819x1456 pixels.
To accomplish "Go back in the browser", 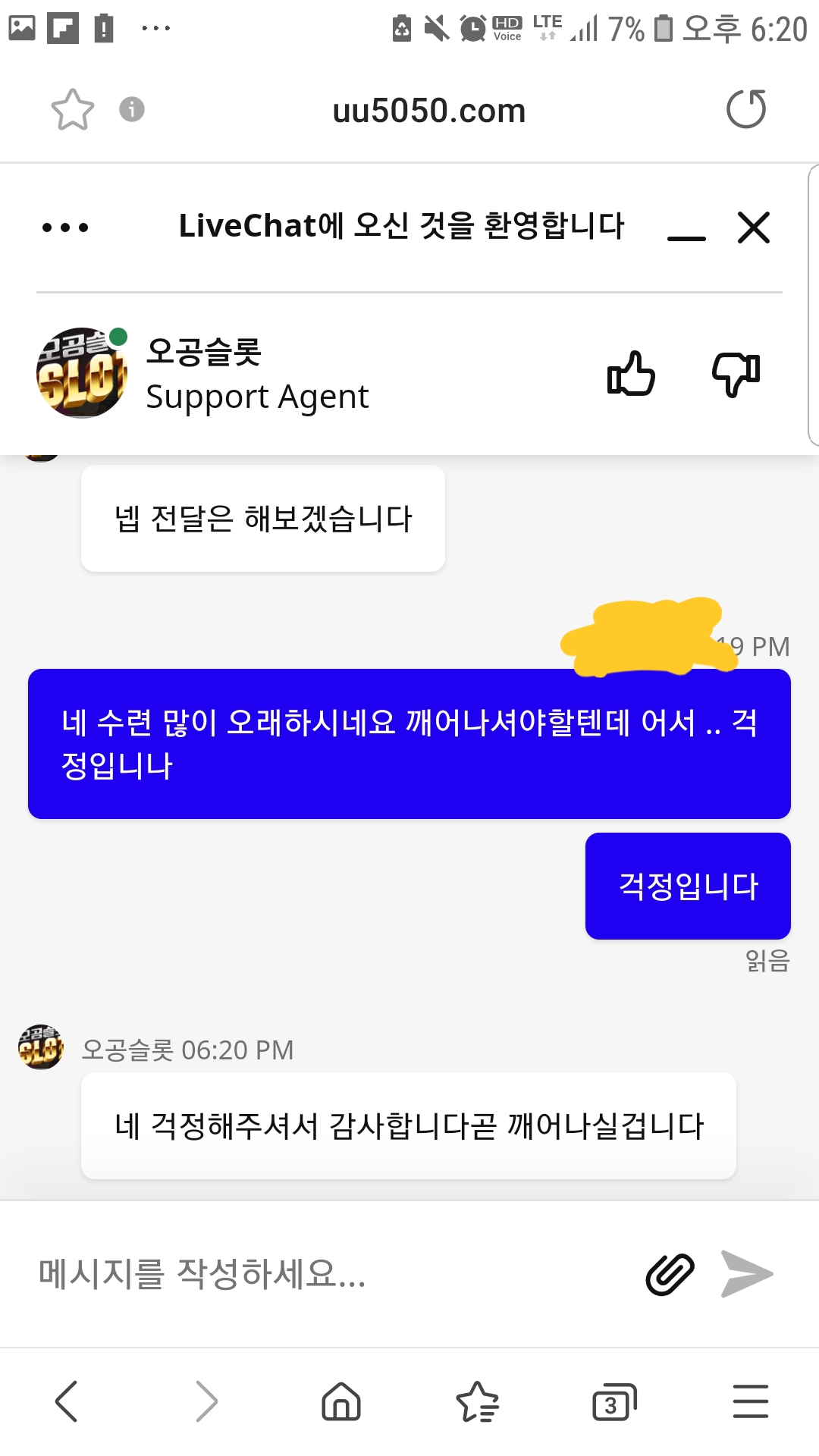I will point(67,1401).
